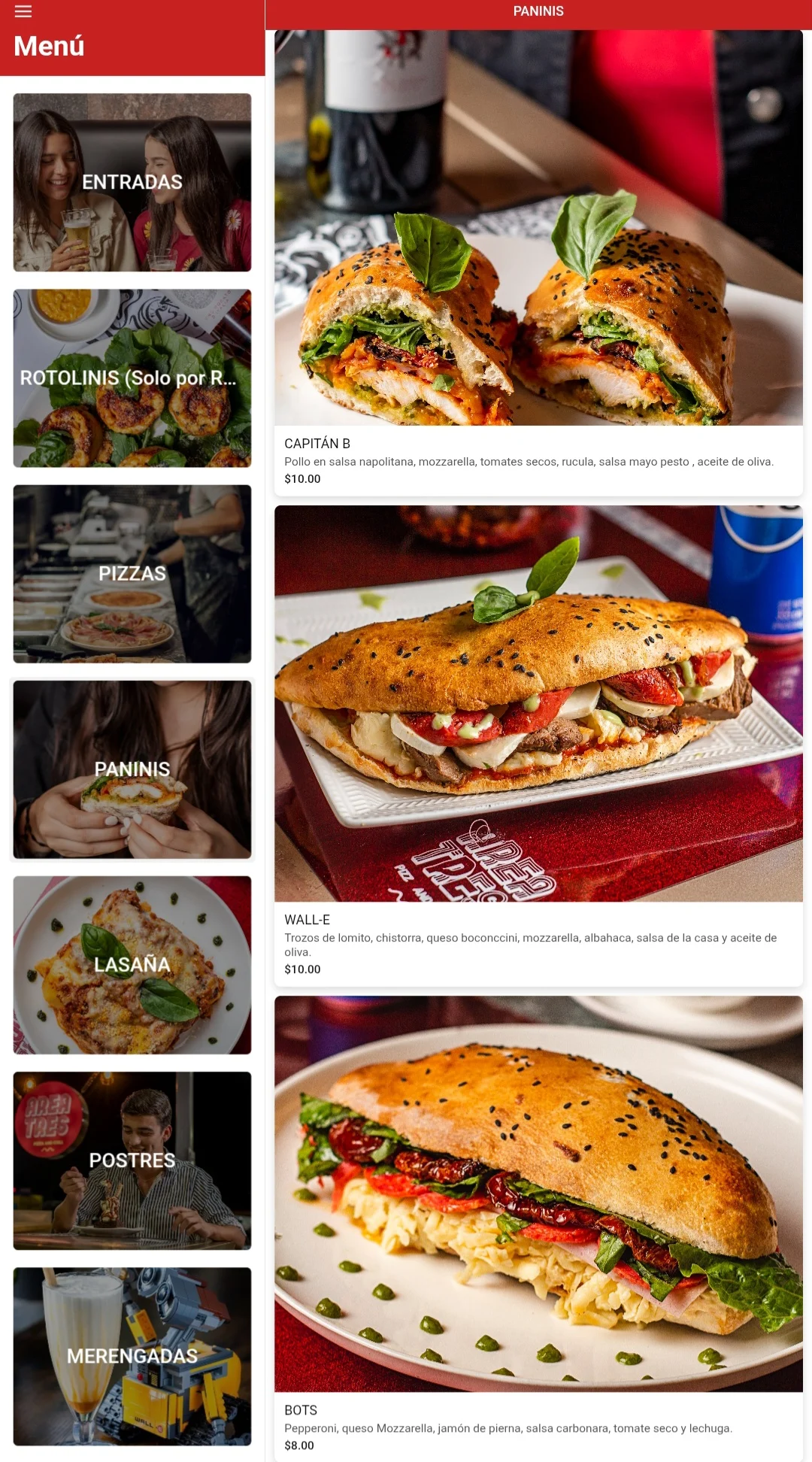Open the MERENGADAS category

tap(132, 1356)
